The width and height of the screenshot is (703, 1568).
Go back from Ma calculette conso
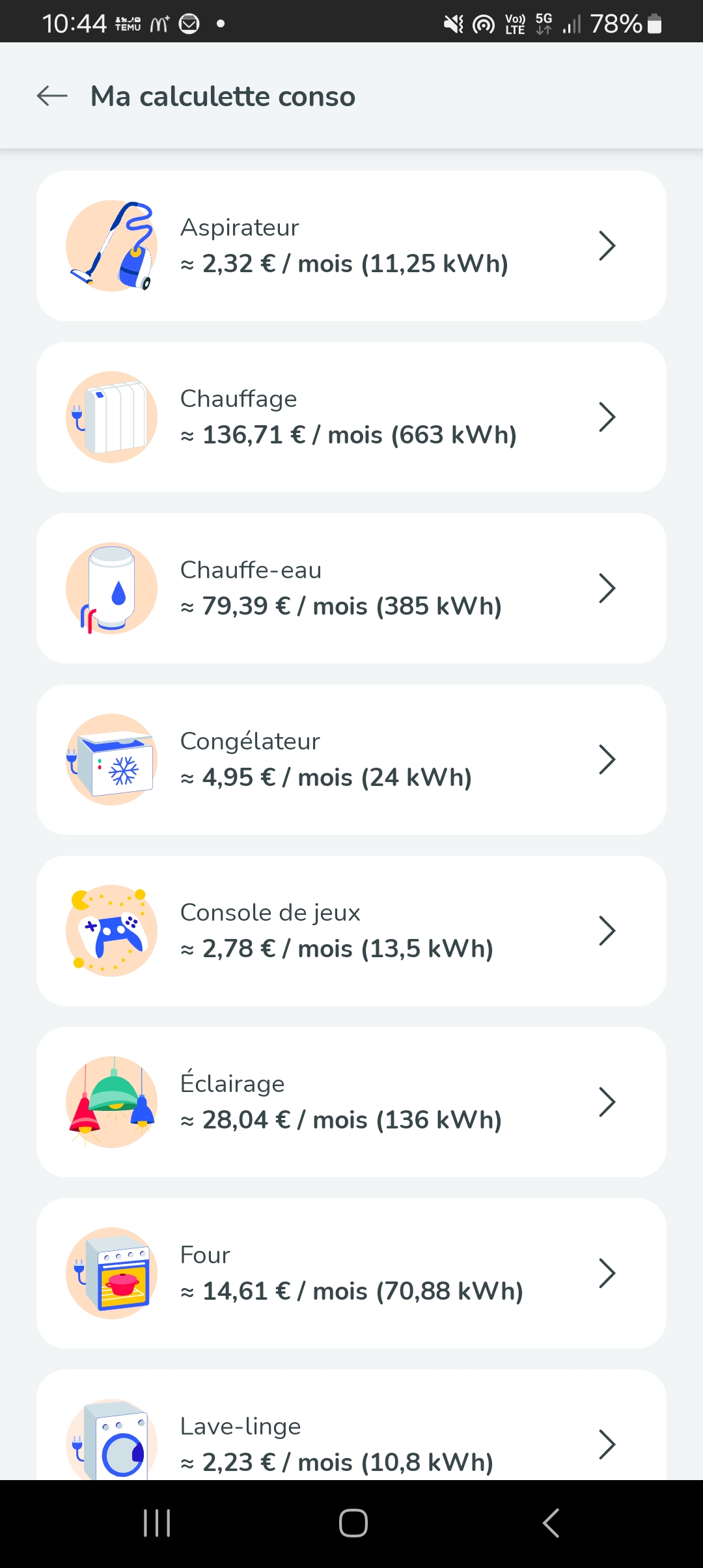click(x=52, y=96)
